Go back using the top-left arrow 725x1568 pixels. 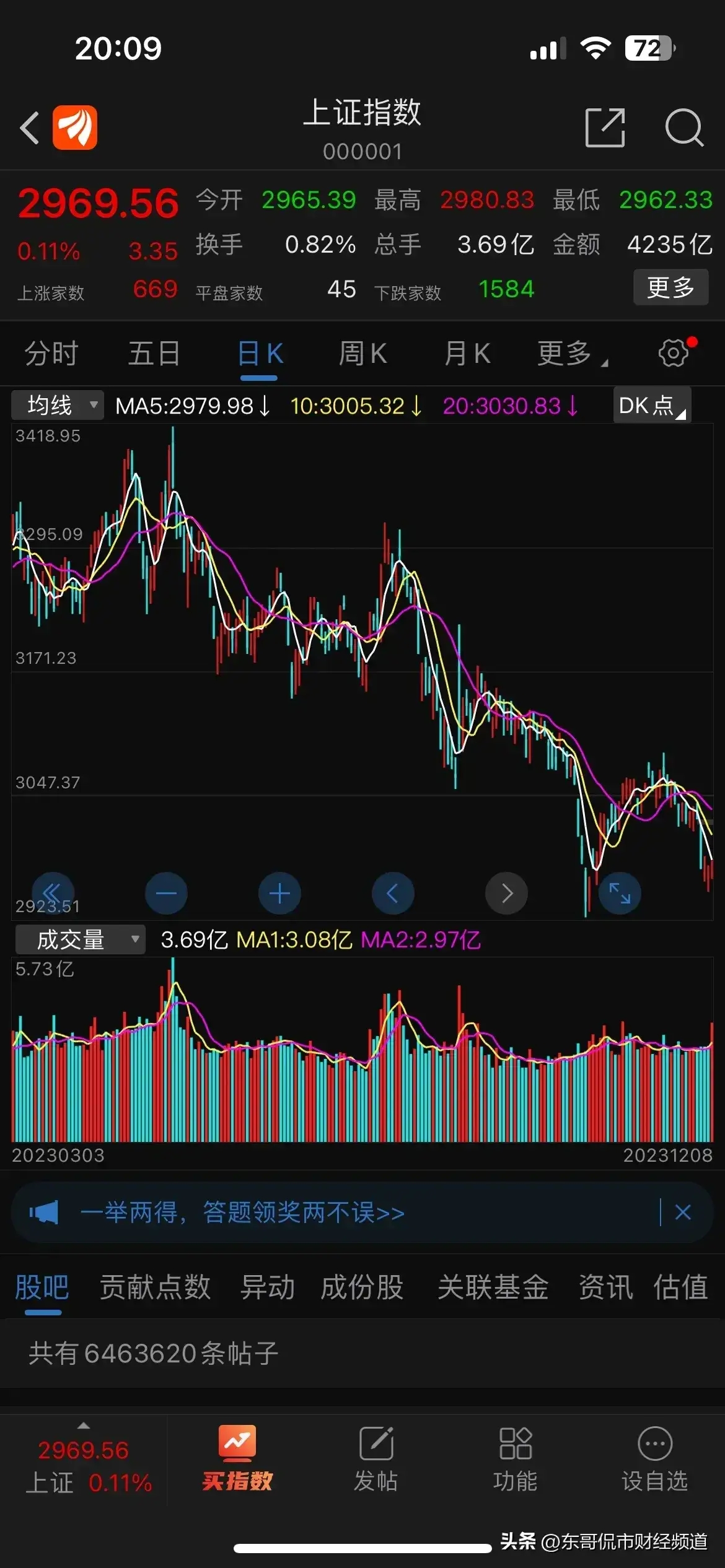pyautogui.click(x=29, y=128)
